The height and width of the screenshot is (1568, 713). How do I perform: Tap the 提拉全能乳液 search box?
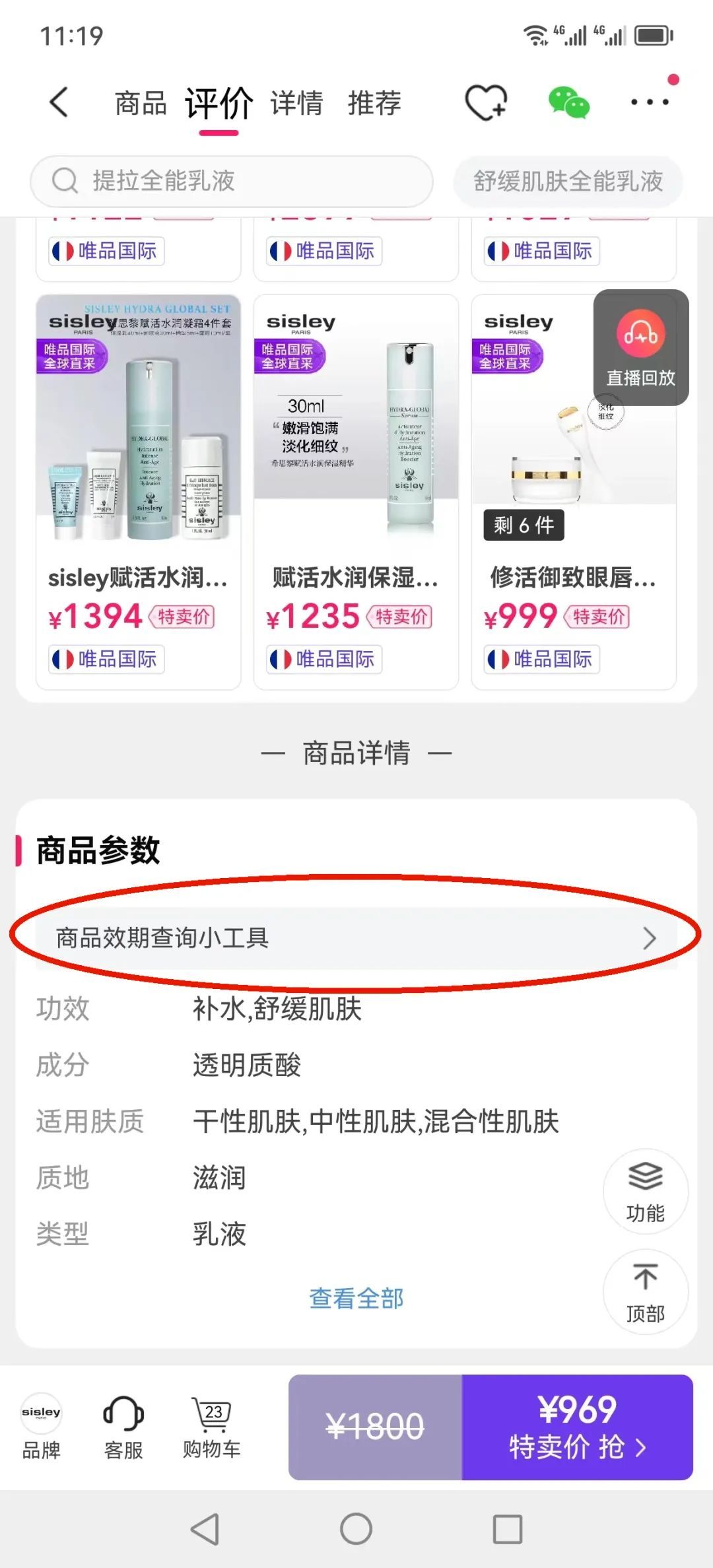231,181
